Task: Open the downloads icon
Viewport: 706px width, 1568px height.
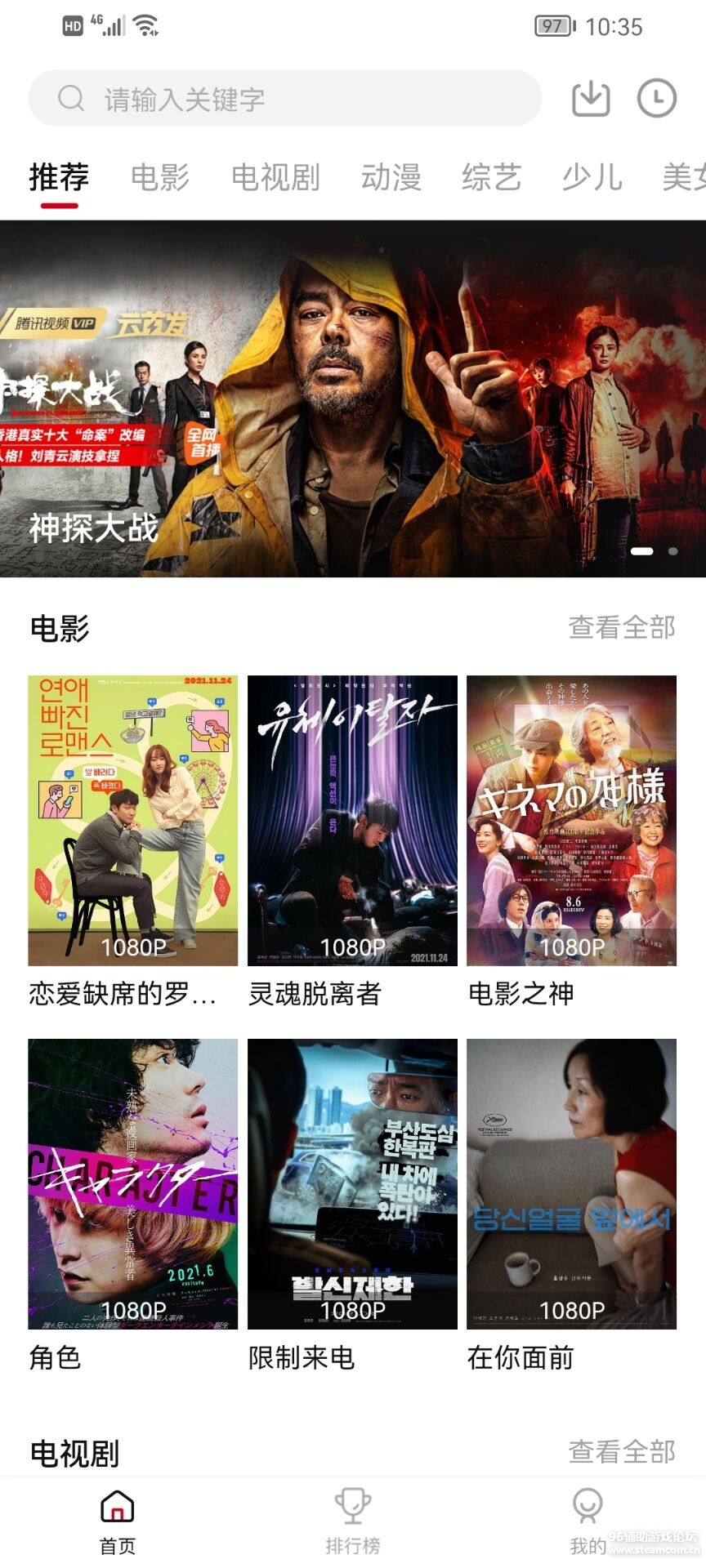Action: [591, 99]
